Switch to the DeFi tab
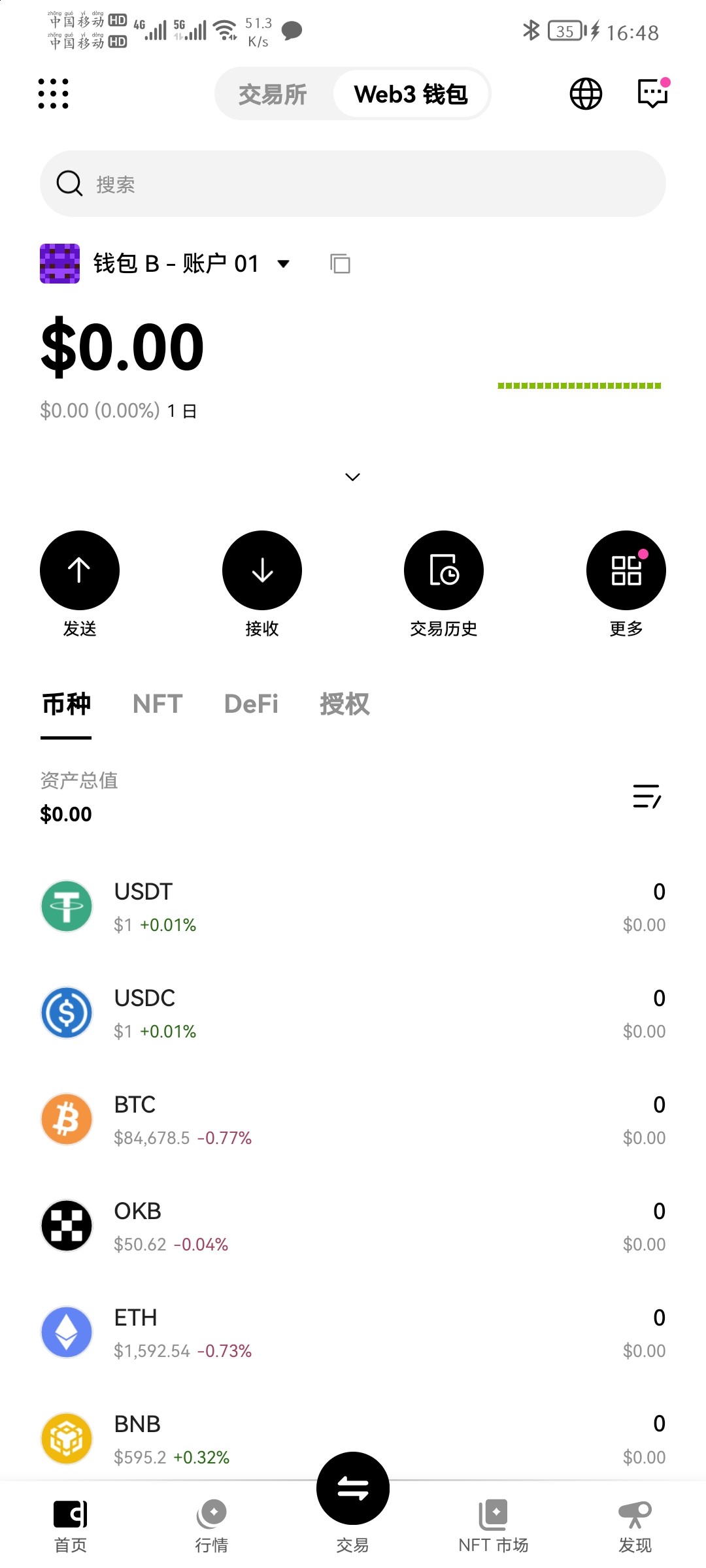 251,704
